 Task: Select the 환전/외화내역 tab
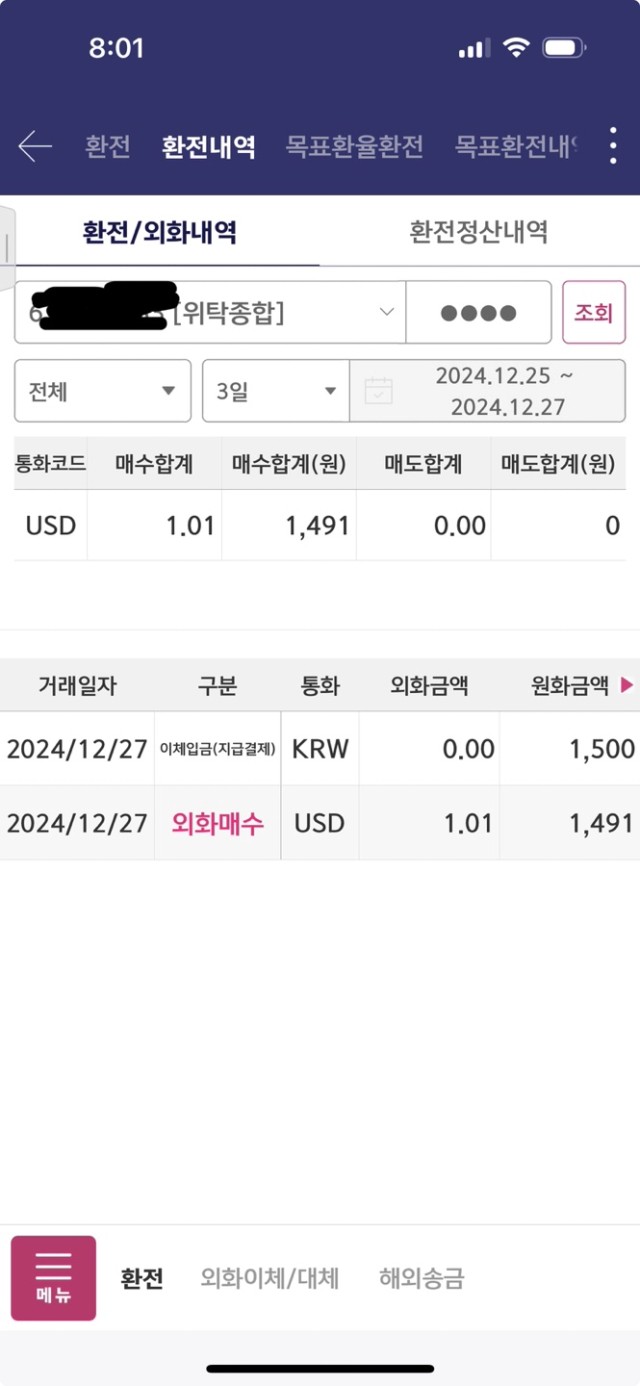coord(160,232)
